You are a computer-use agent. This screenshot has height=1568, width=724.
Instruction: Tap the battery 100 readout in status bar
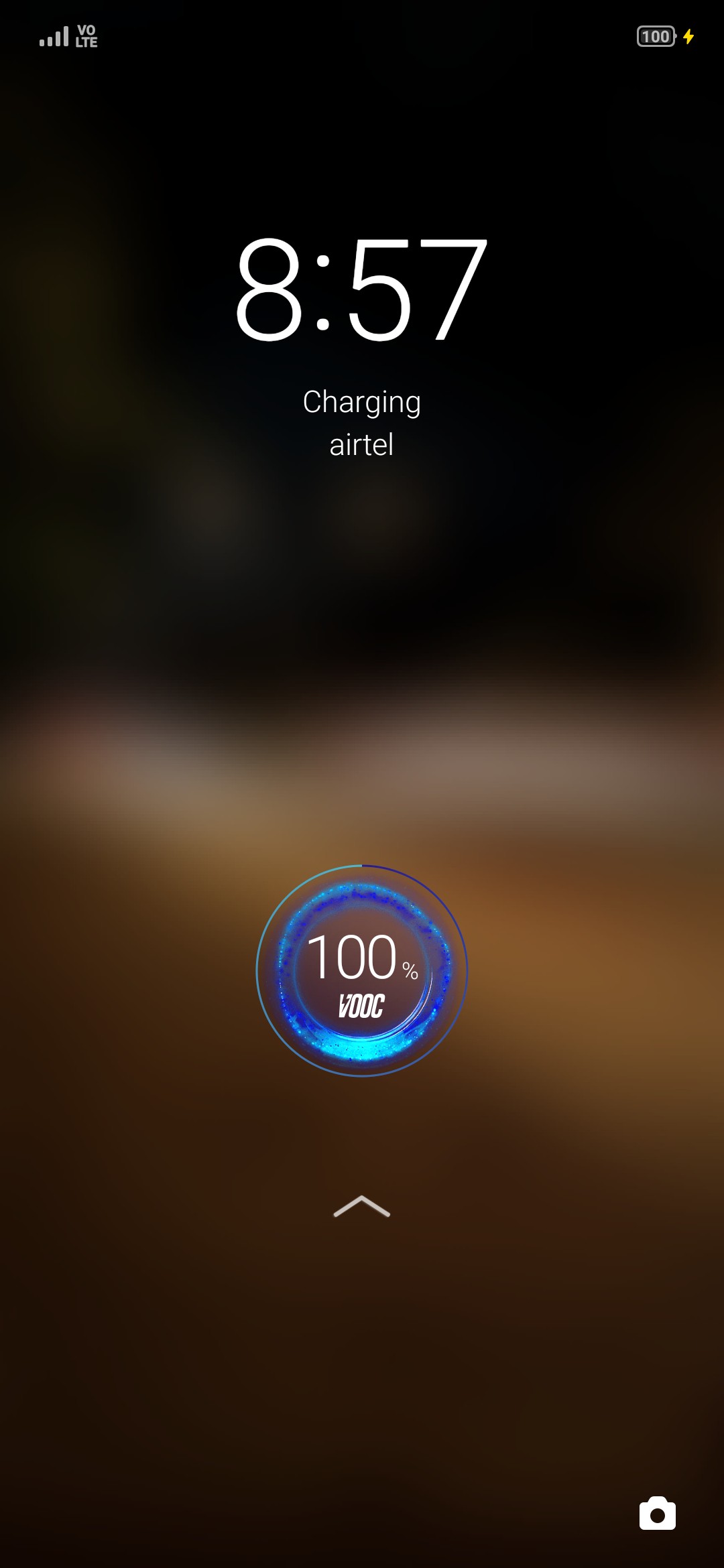click(658, 37)
